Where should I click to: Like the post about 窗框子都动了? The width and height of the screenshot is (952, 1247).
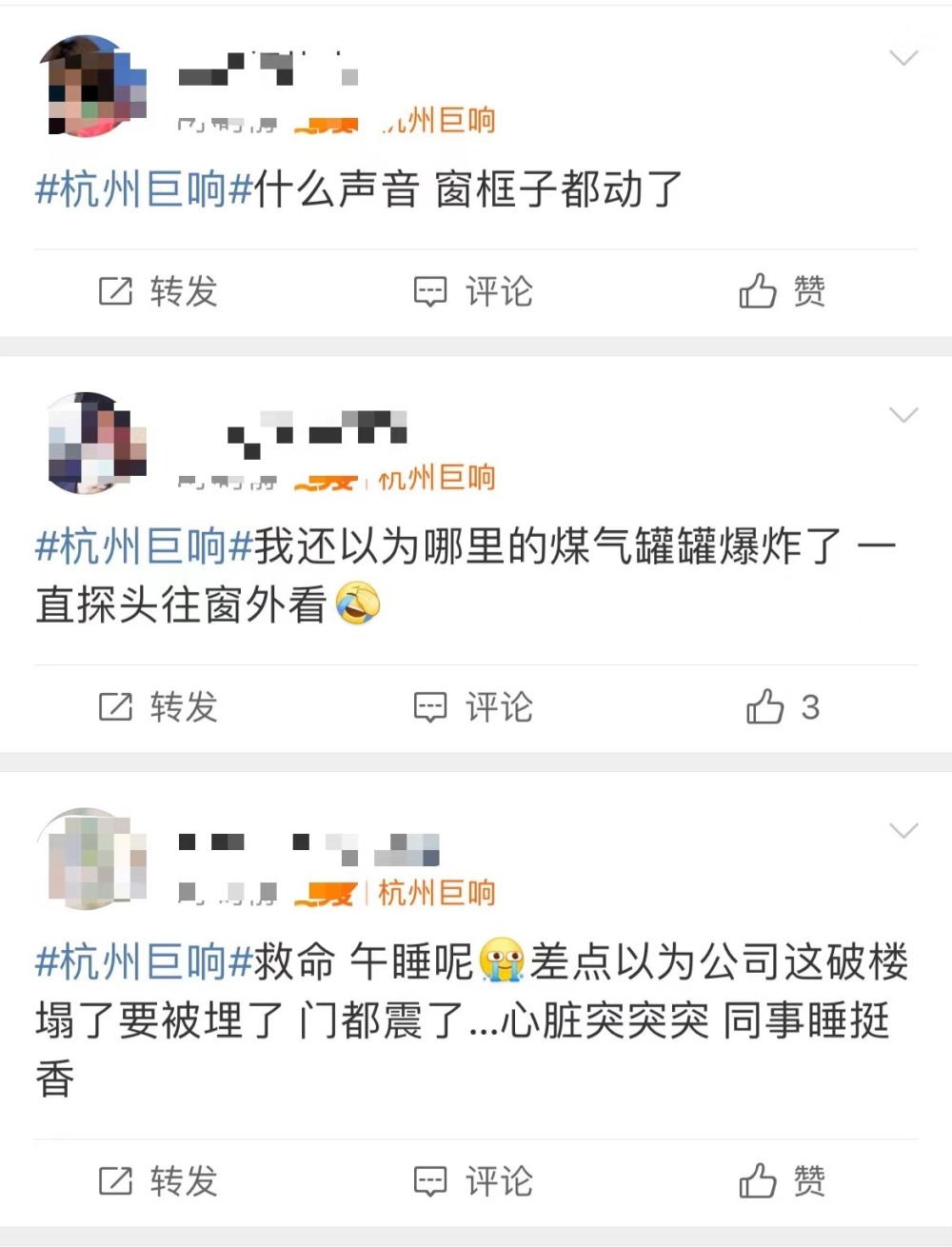(782, 291)
